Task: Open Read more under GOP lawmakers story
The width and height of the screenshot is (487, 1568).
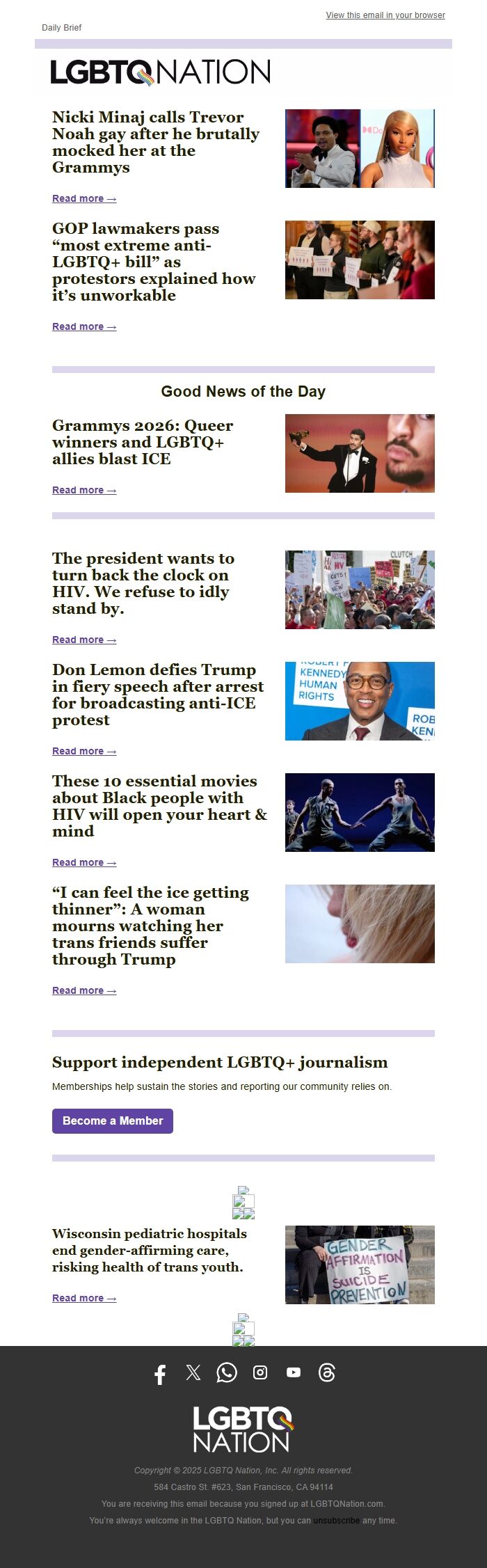Action: pos(84,327)
